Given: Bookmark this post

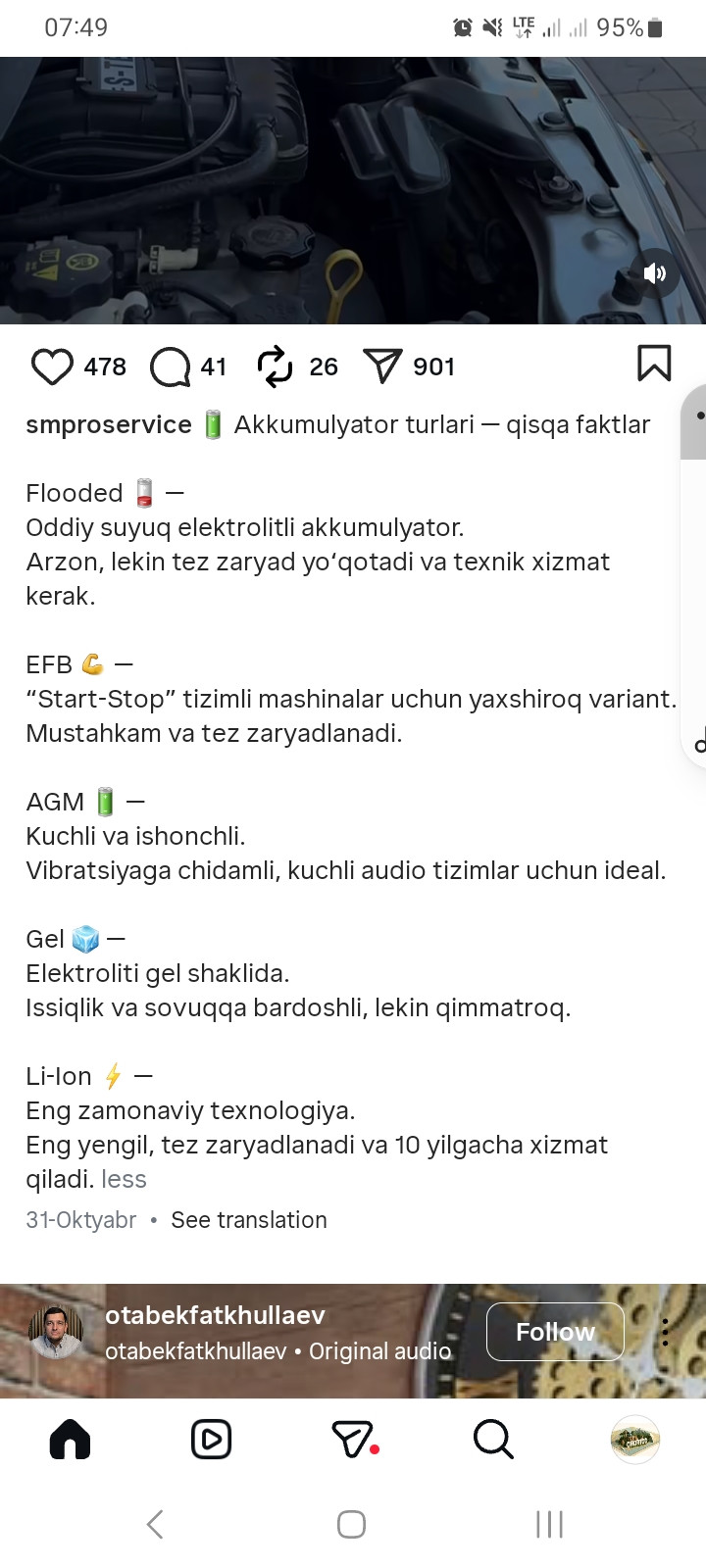Looking at the screenshot, I should pos(654,364).
